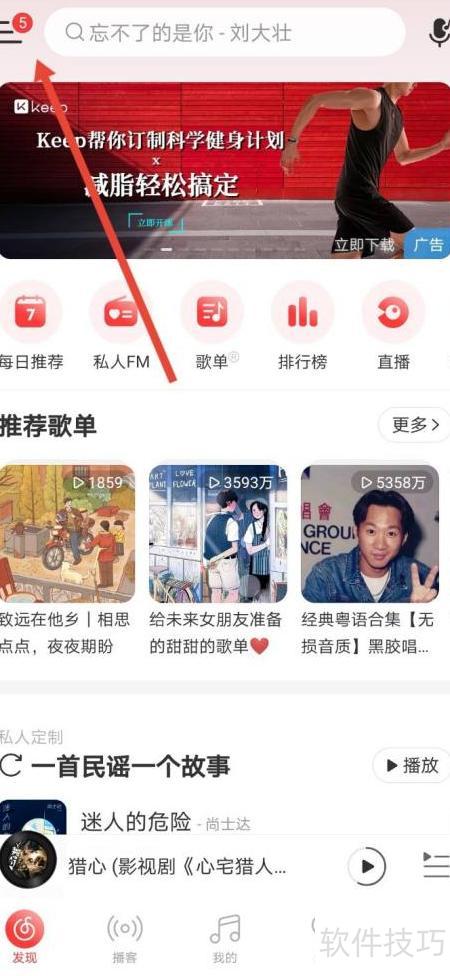Tap 播放 to play the folk set

coord(412,765)
